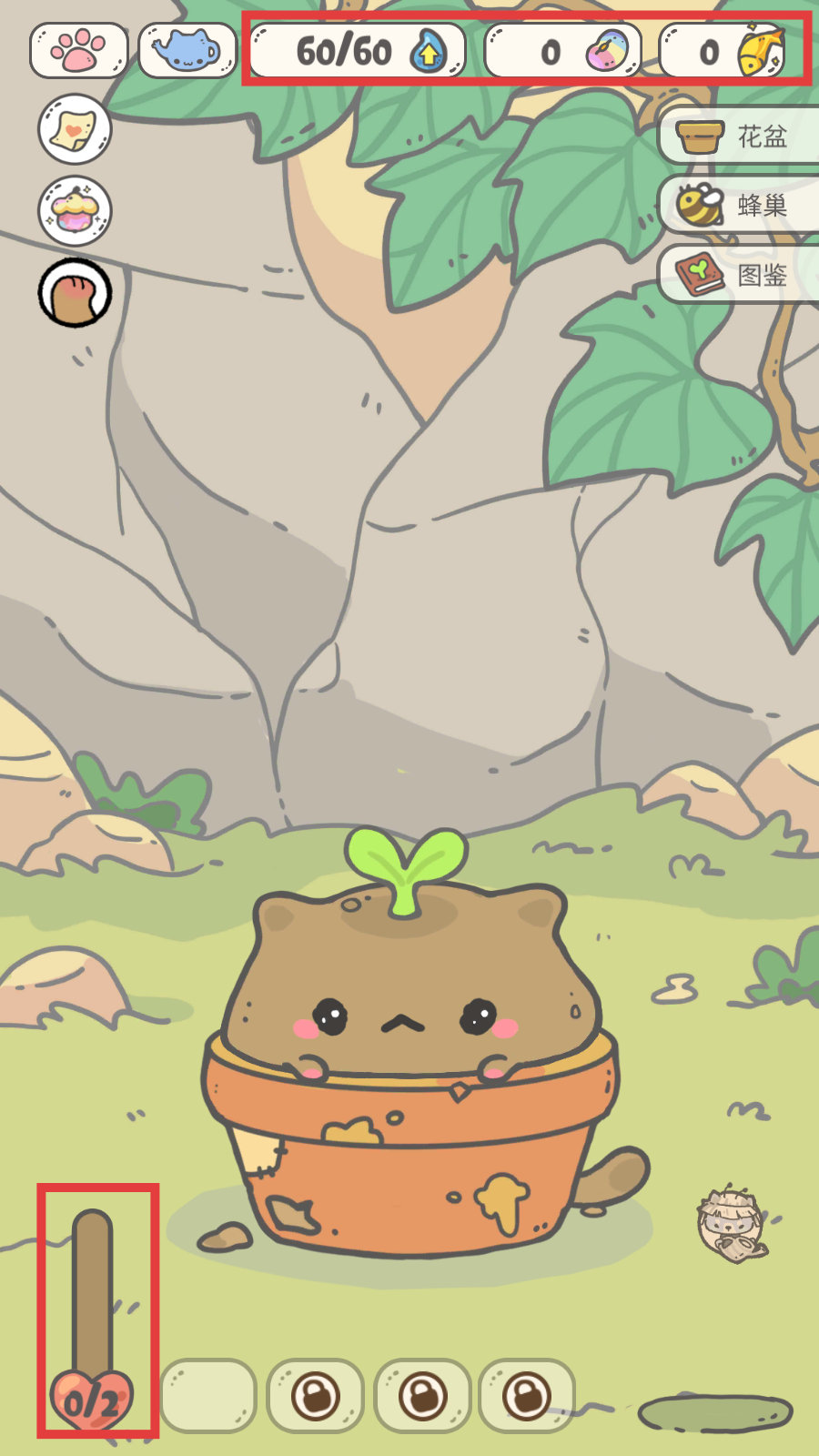Viewport: 819px width, 1456px height.
Task: Open the 花盆 flowerpot menu
Action: point(739,136)
